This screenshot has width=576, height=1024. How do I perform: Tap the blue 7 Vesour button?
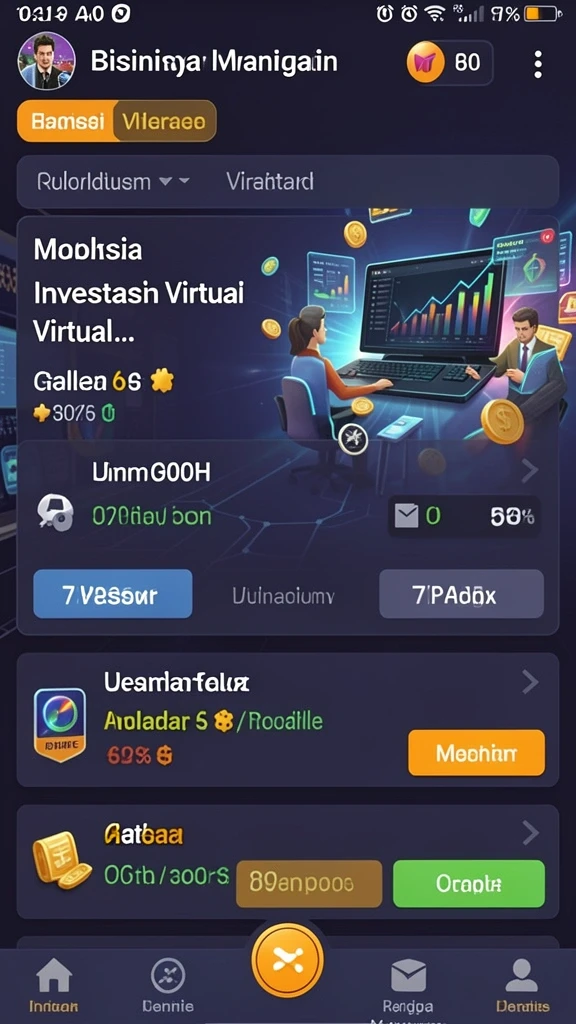[113, 594]
